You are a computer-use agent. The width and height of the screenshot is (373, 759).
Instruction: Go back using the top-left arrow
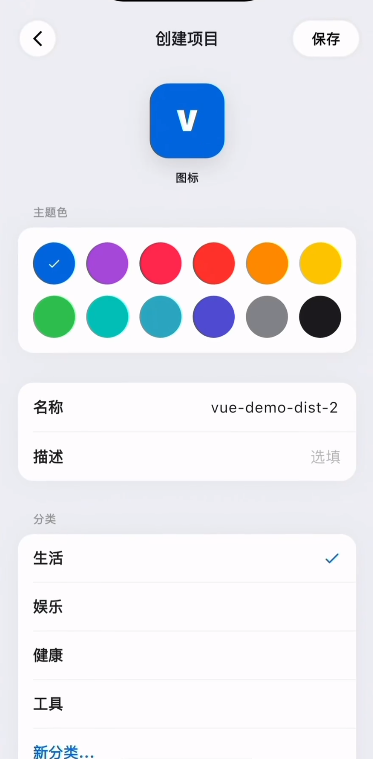point(38,39)
